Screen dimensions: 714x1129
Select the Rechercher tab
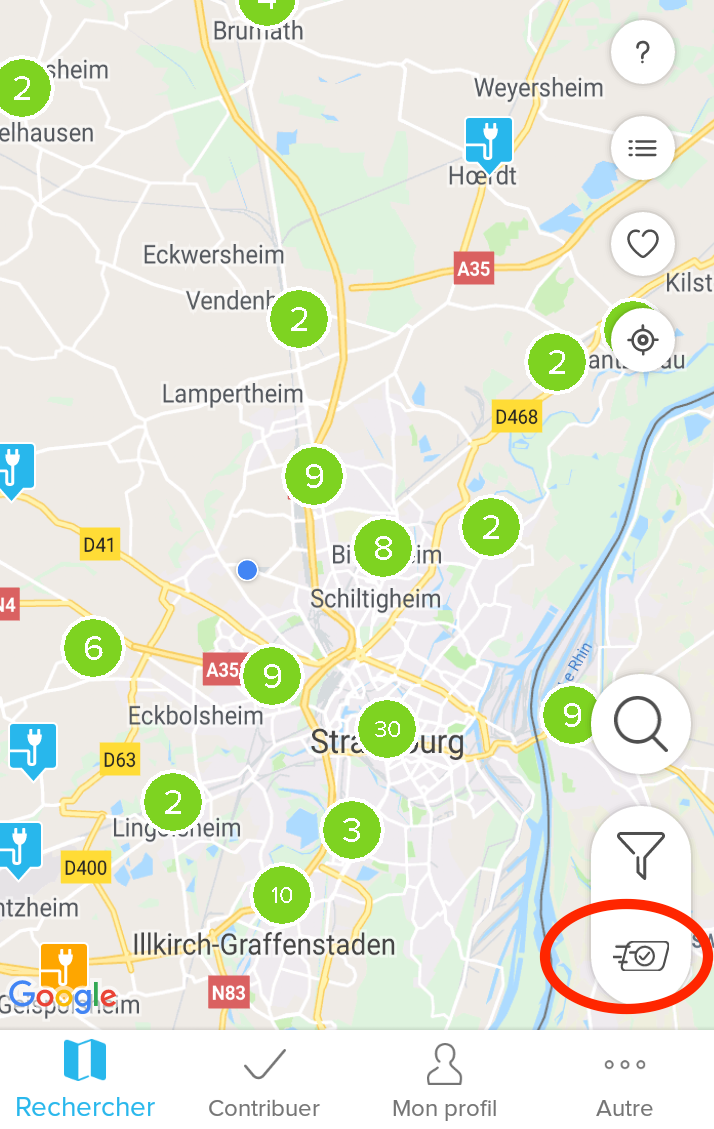point(85,1079)
